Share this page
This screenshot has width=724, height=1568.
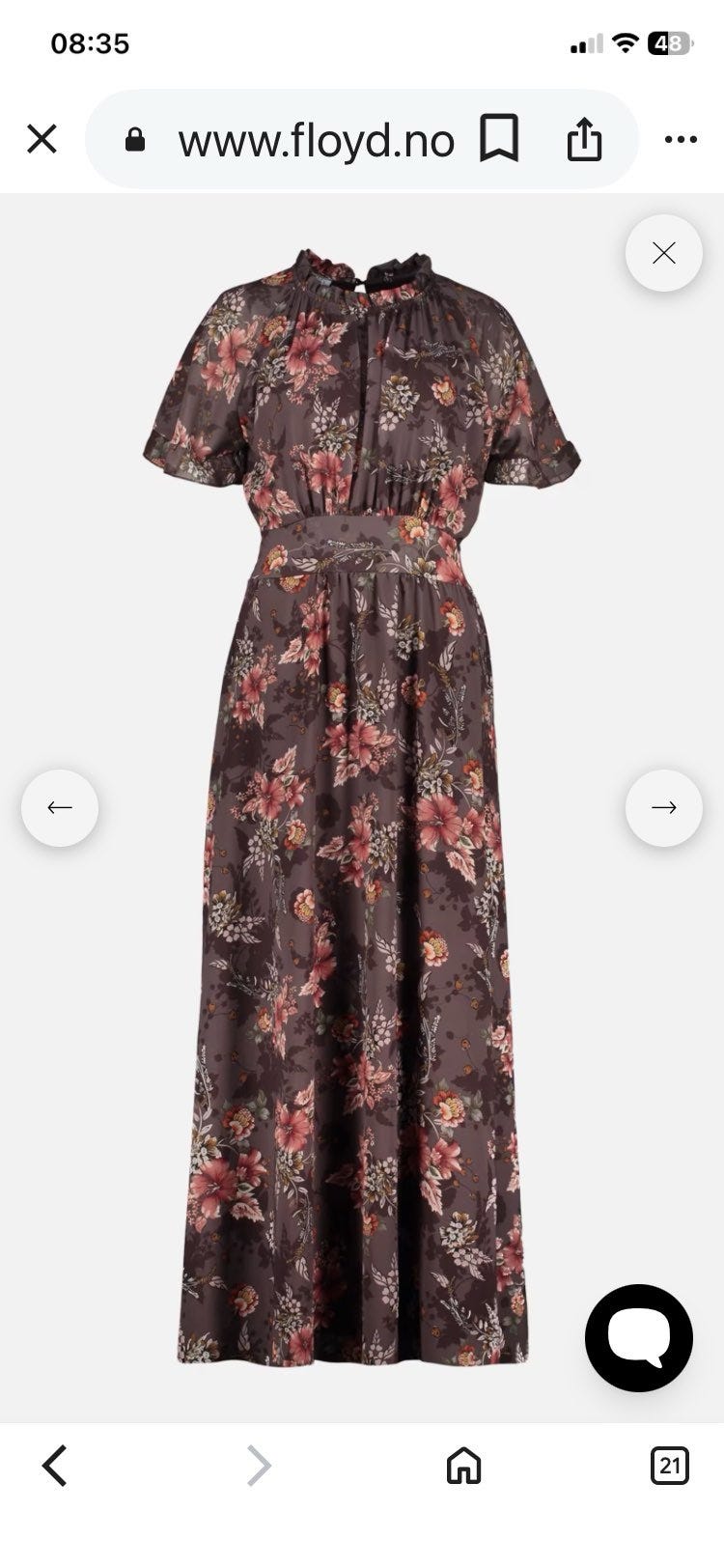(x=584, y=140)
